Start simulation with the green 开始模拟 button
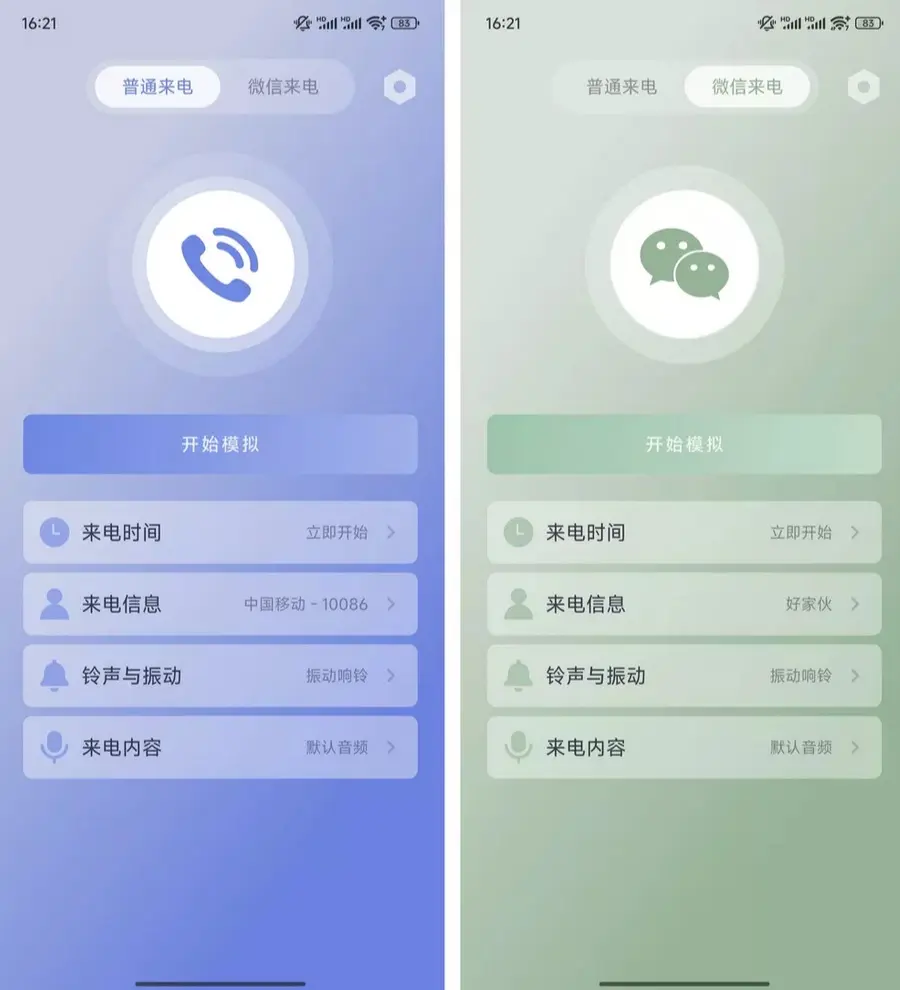Screen dimensions: 900x990 684,444
